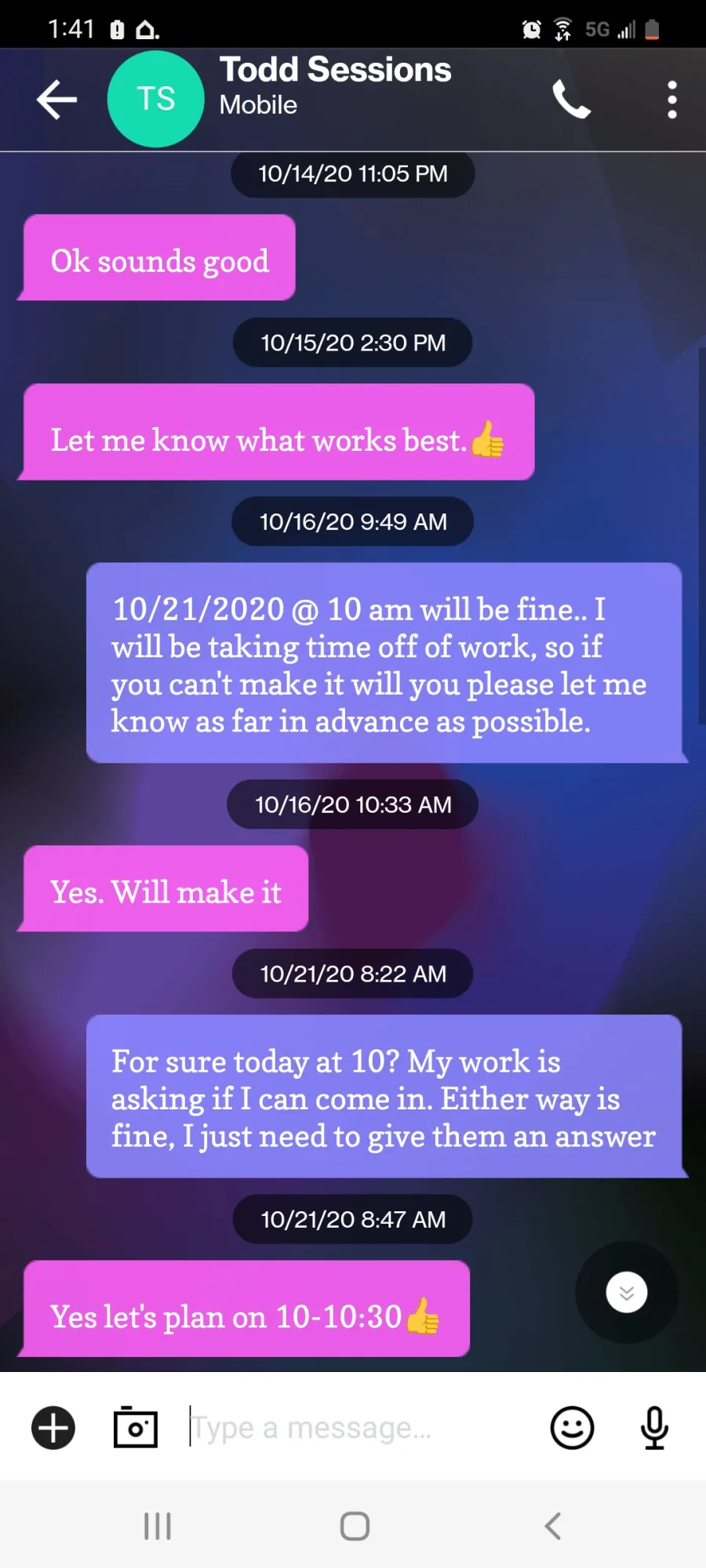Tap the system home button
Image resolution: width=706 pixels, height=1568 pixels.
click(x=355, y=1526)
